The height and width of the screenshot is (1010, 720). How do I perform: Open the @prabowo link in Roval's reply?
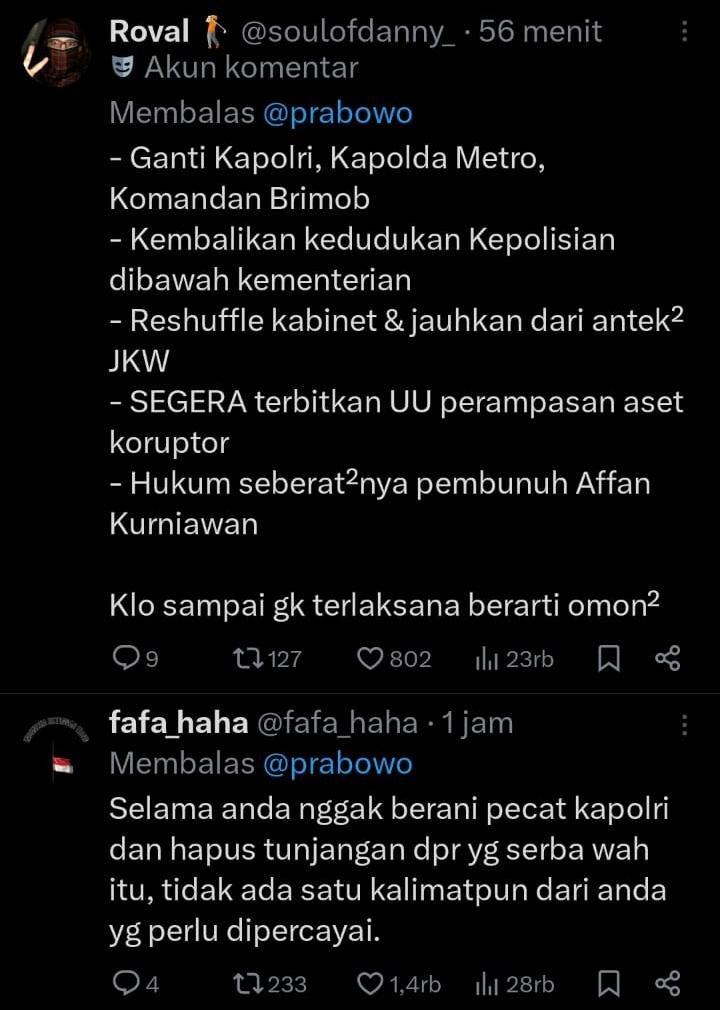337,113
